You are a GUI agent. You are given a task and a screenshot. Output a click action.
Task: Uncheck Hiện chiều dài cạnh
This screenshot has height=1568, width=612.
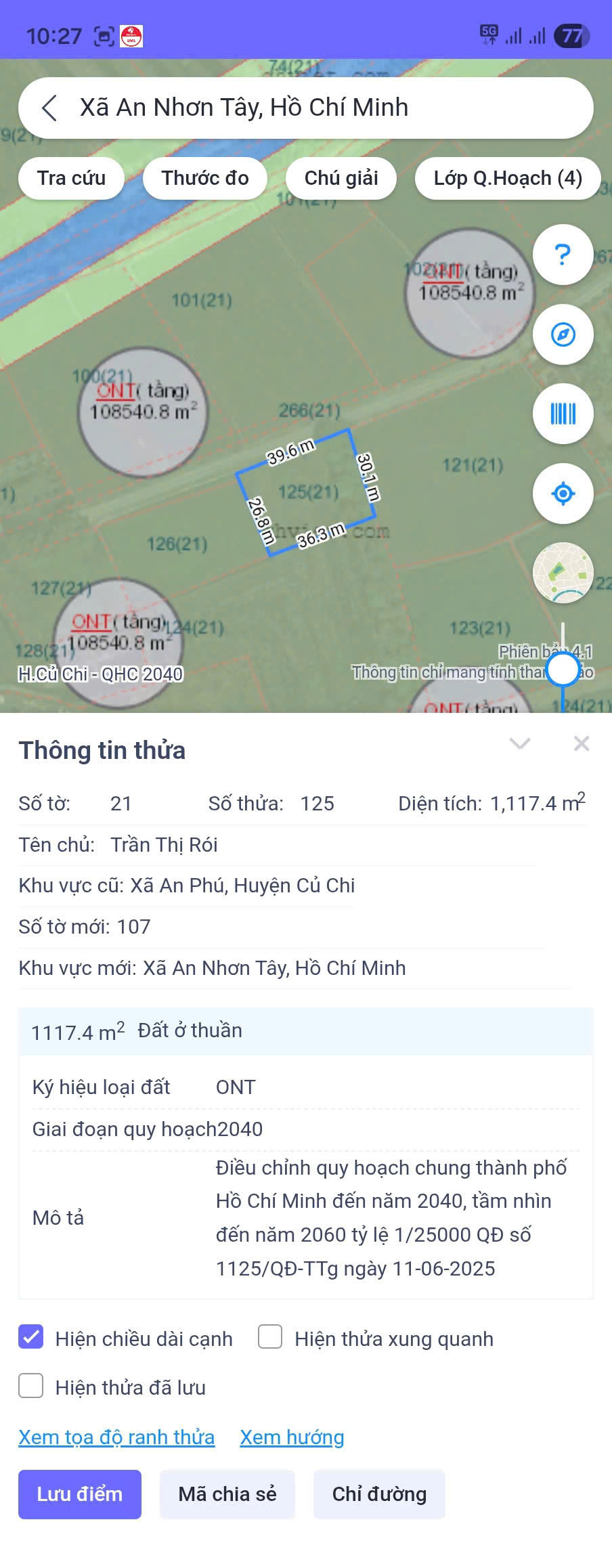coord(31,1337)
